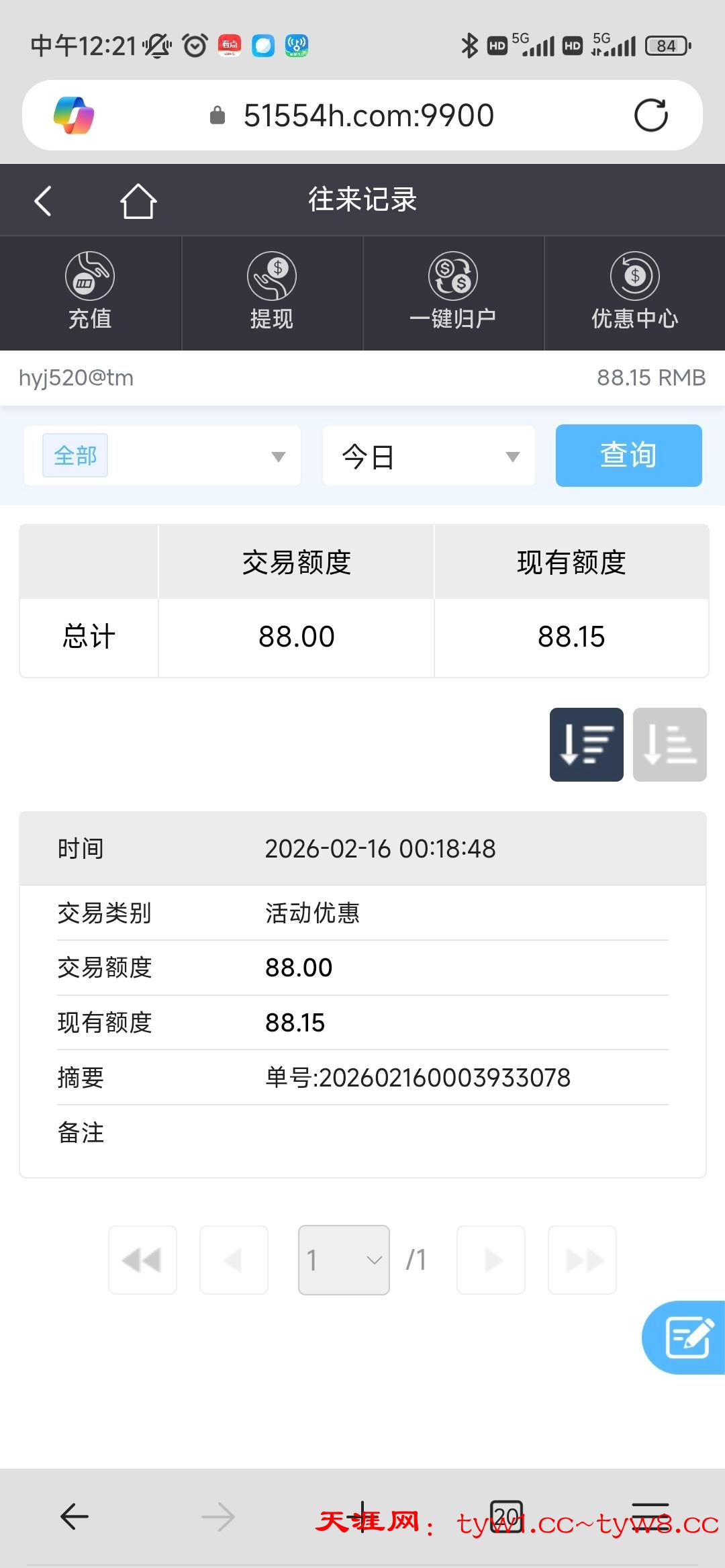The image size is (725, 1568).
Task: Go to previous records page
Action: [234, 1260]
